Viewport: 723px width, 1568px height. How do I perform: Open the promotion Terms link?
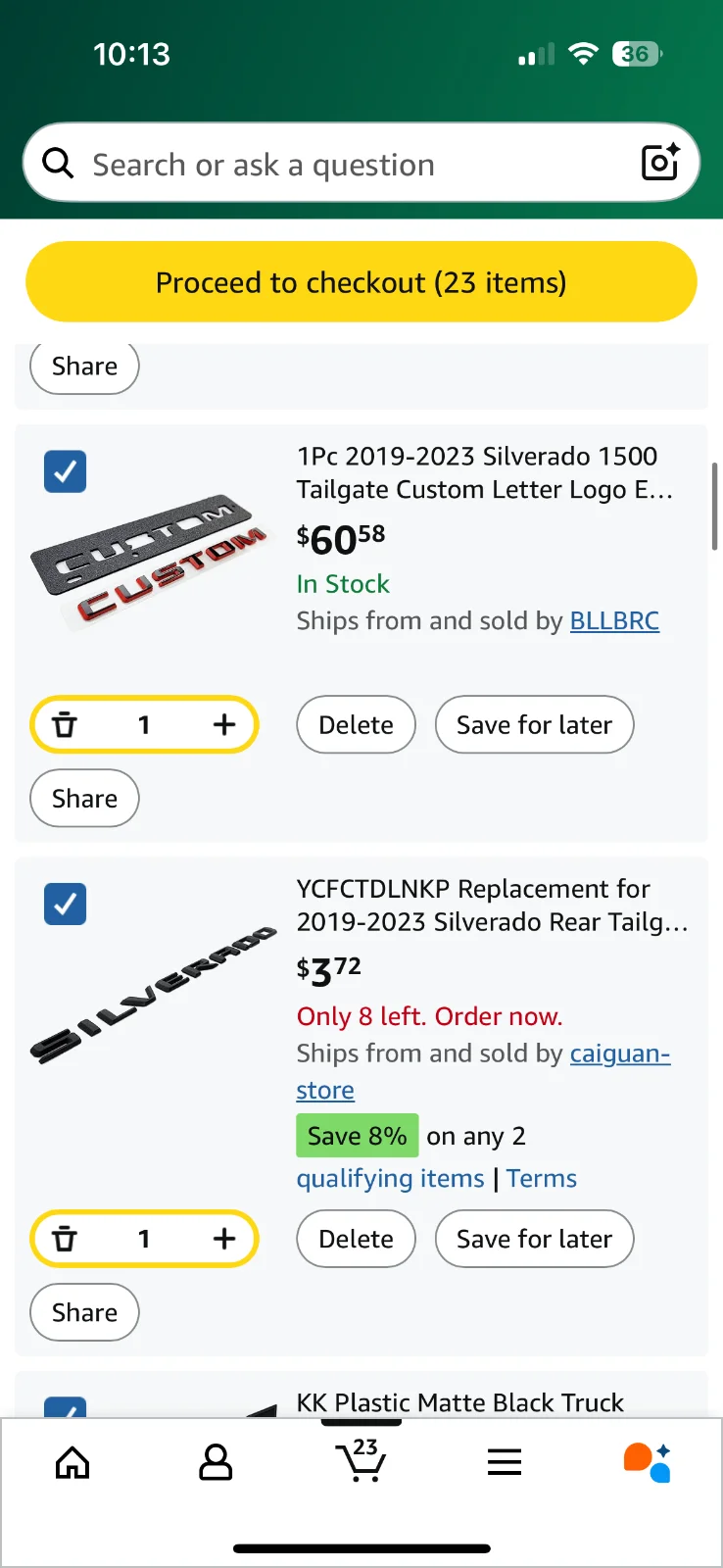[542, 1179]
